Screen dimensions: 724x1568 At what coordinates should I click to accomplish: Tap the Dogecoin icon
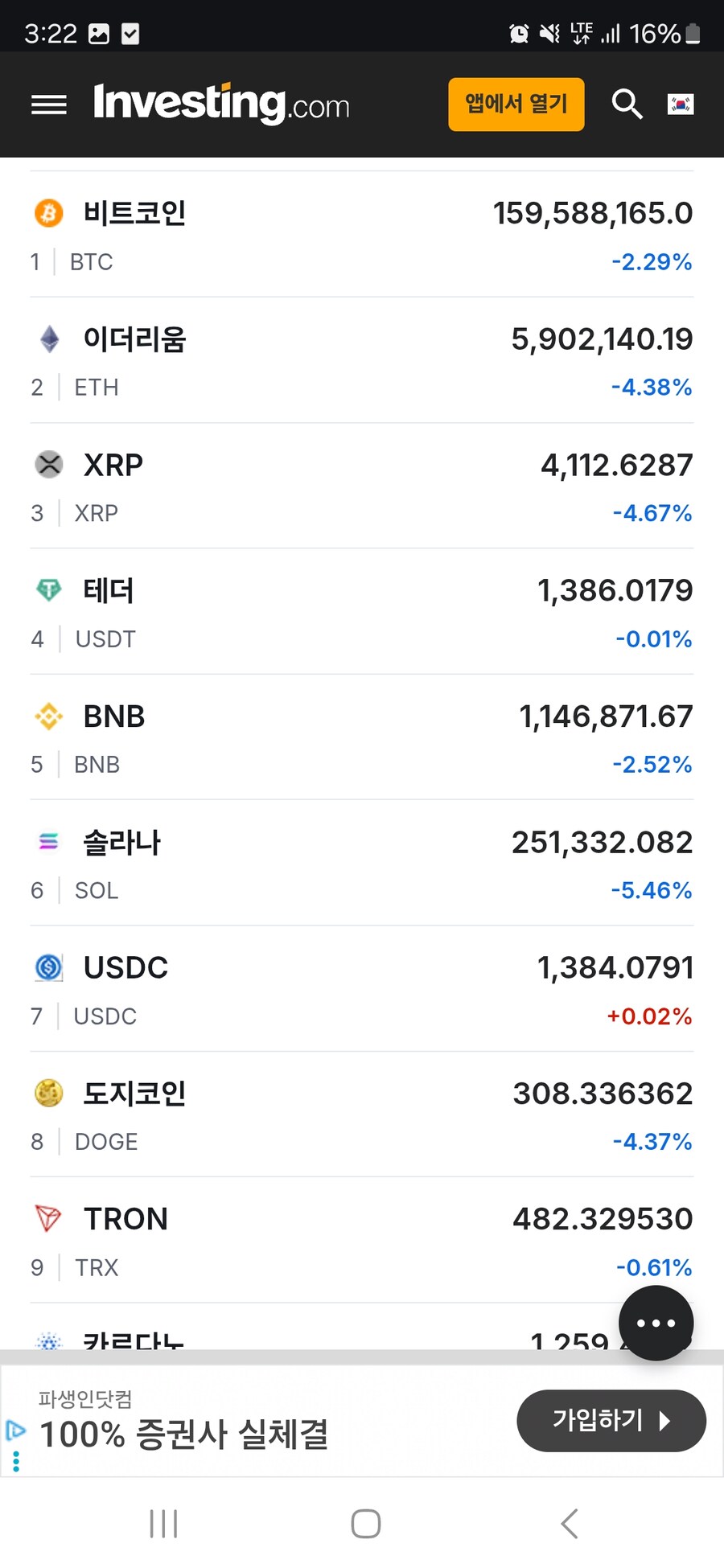click(48, 1093)
